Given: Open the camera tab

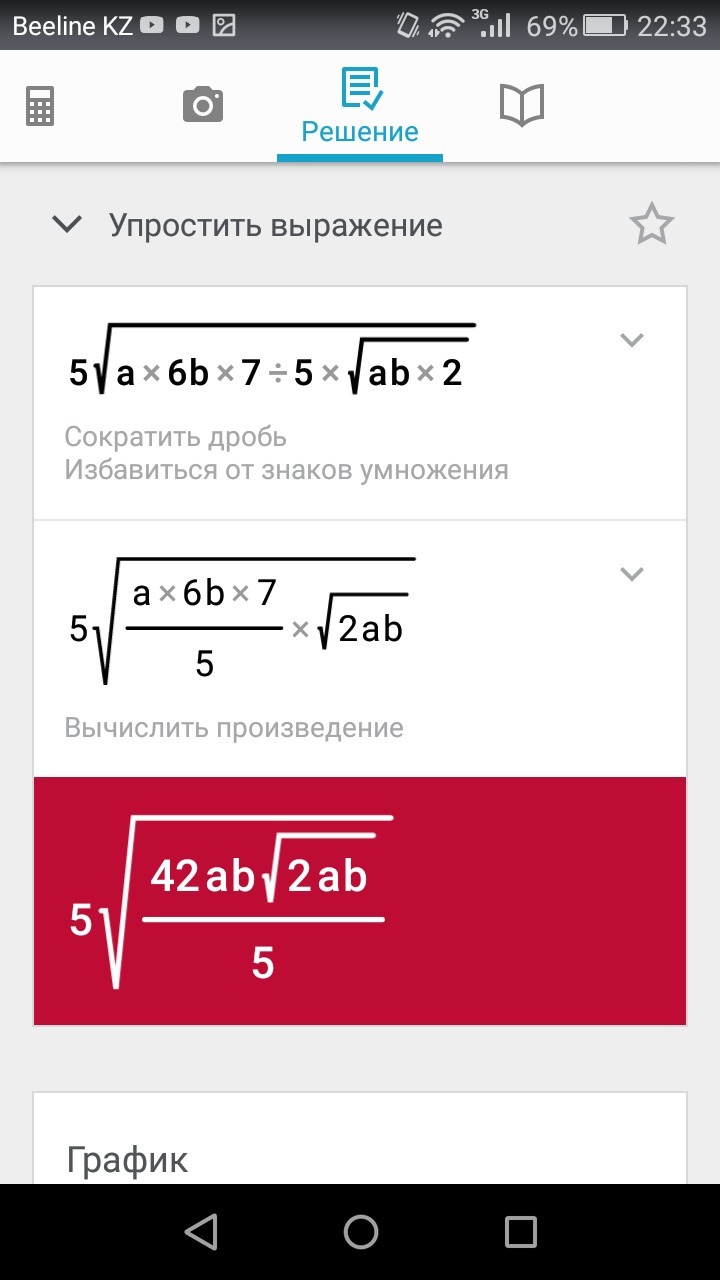Looking at the screenshot, I should 202,105.
